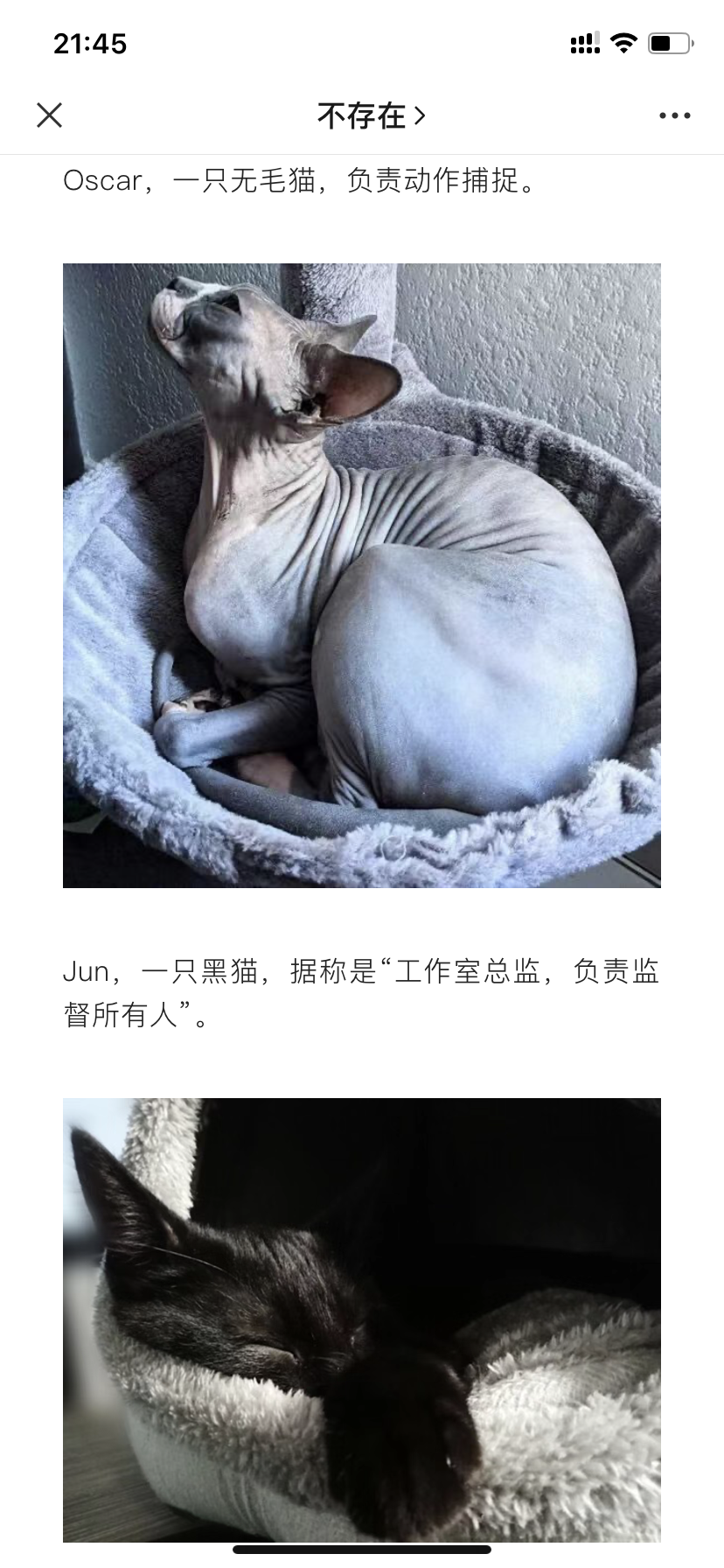View the hairless cat photo of Oscar
724x1568 pixels.
click(x=362, y=576)
